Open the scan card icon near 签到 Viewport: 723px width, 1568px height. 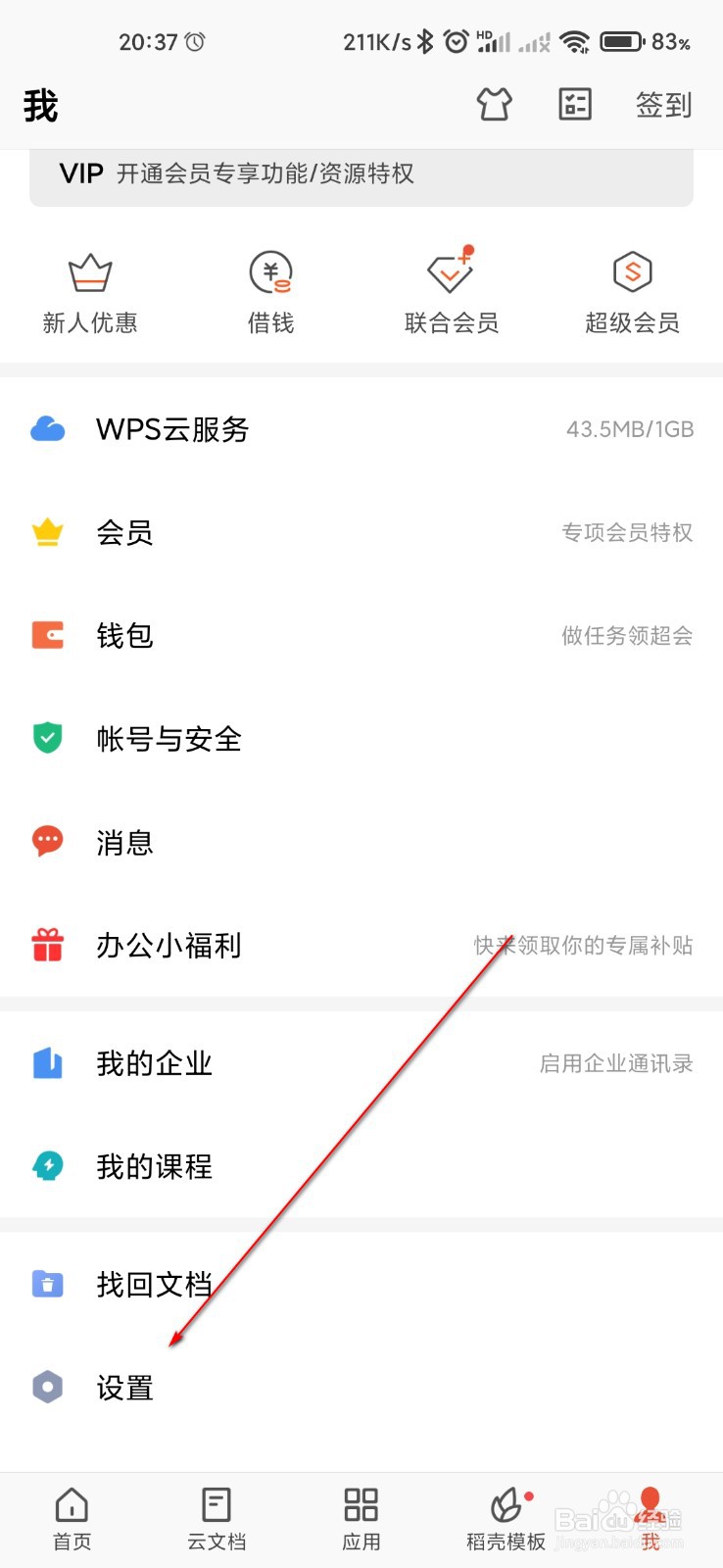pyautogui.click(x=575, y=104)
